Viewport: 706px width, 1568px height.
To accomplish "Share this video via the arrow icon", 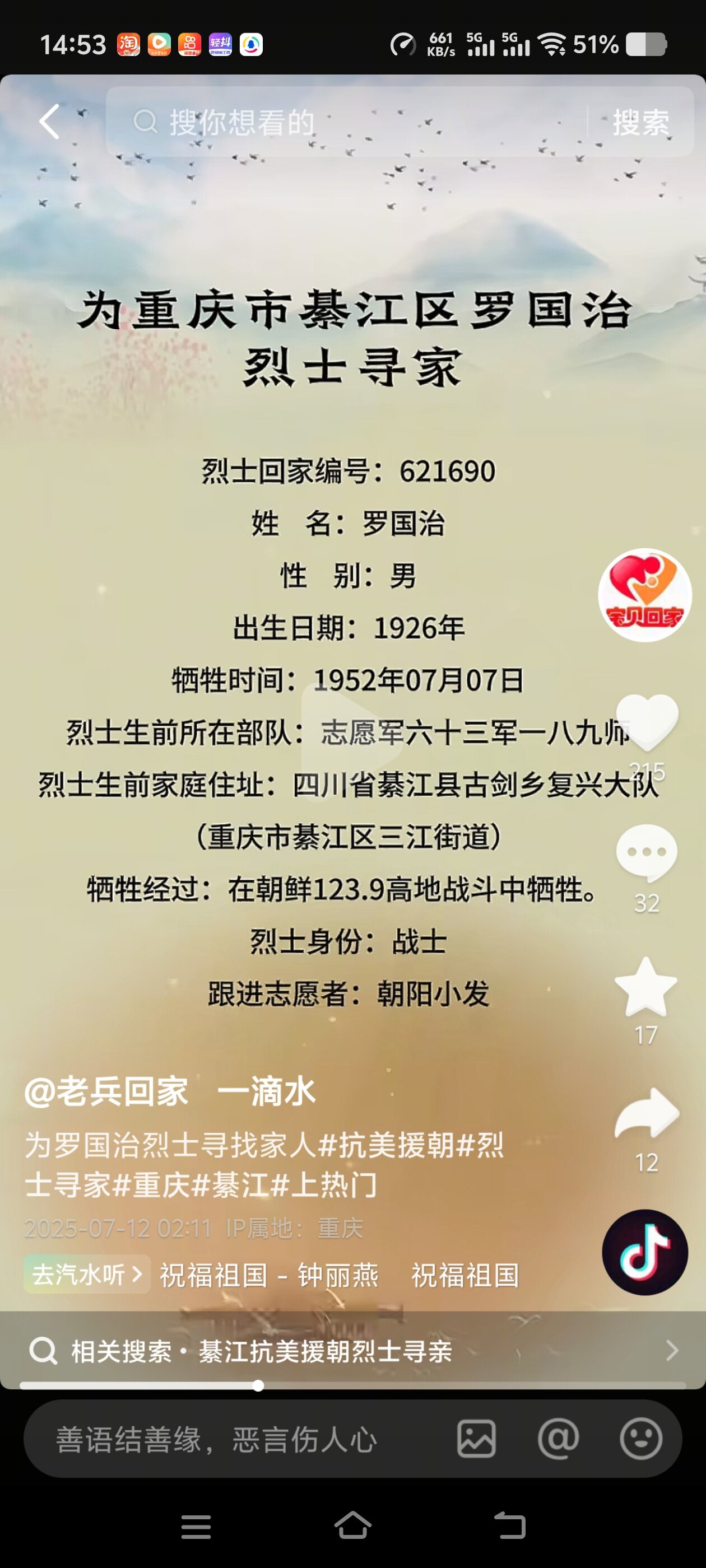I will point(646,1114).
